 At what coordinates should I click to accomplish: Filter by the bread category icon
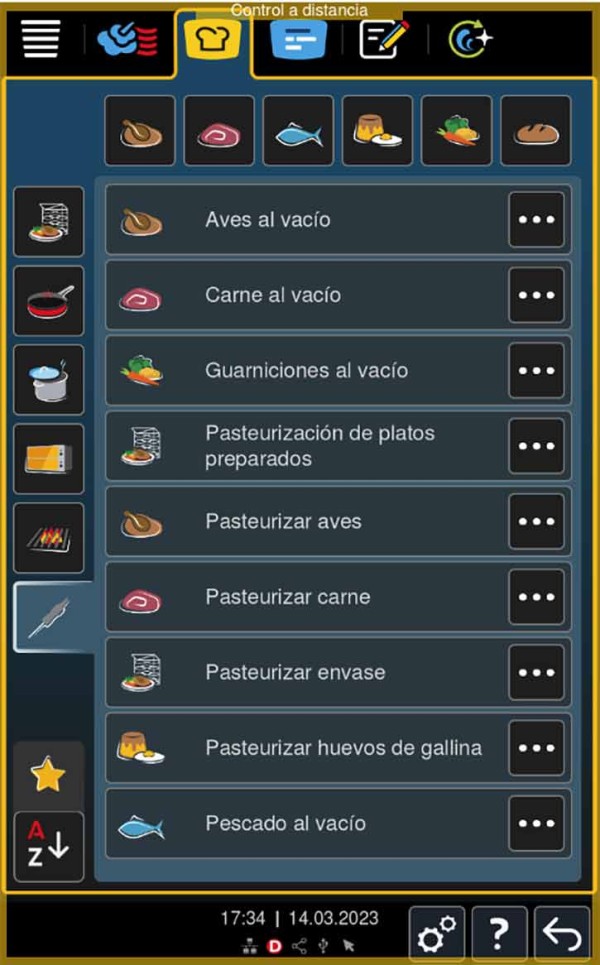point(535,131)
